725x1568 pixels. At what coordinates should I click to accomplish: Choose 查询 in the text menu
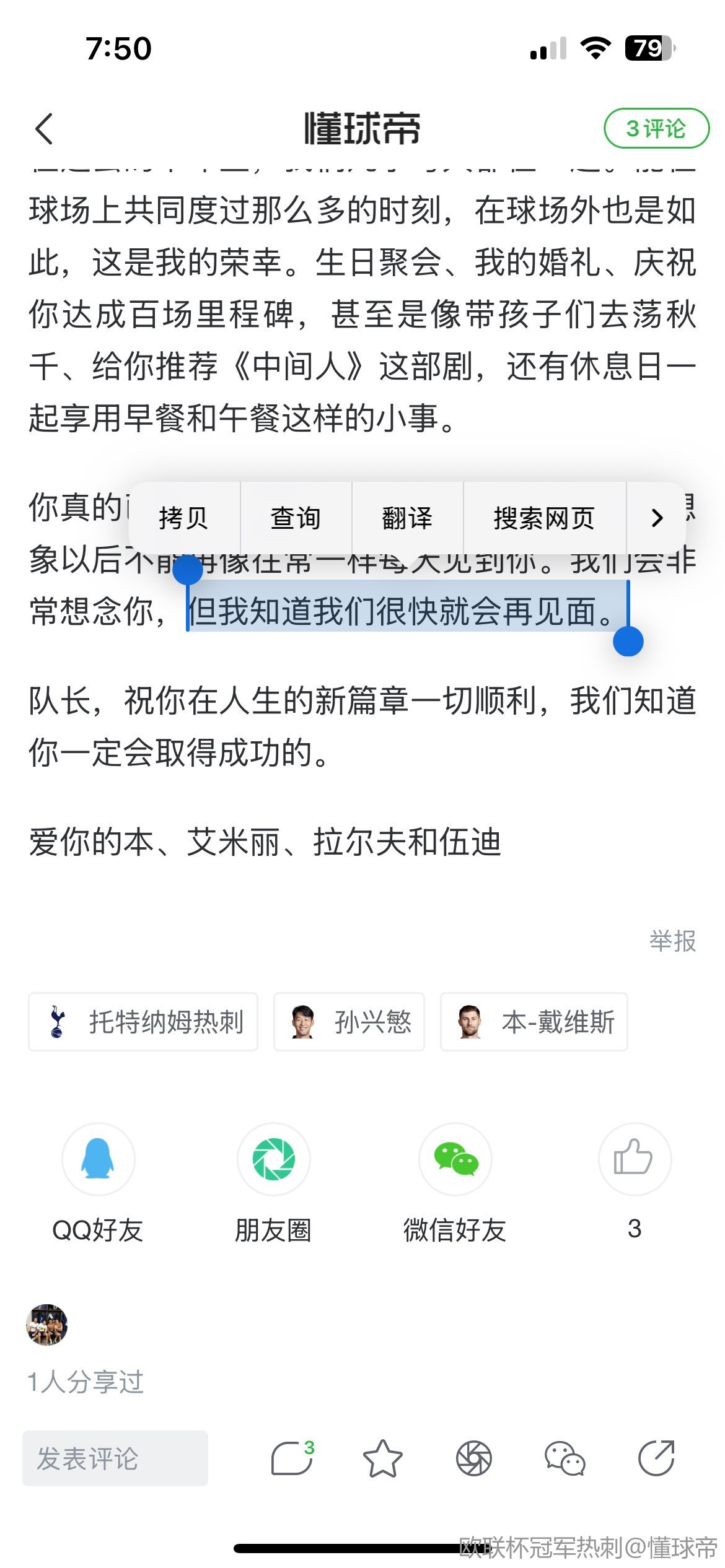click(x=296, y=518)
